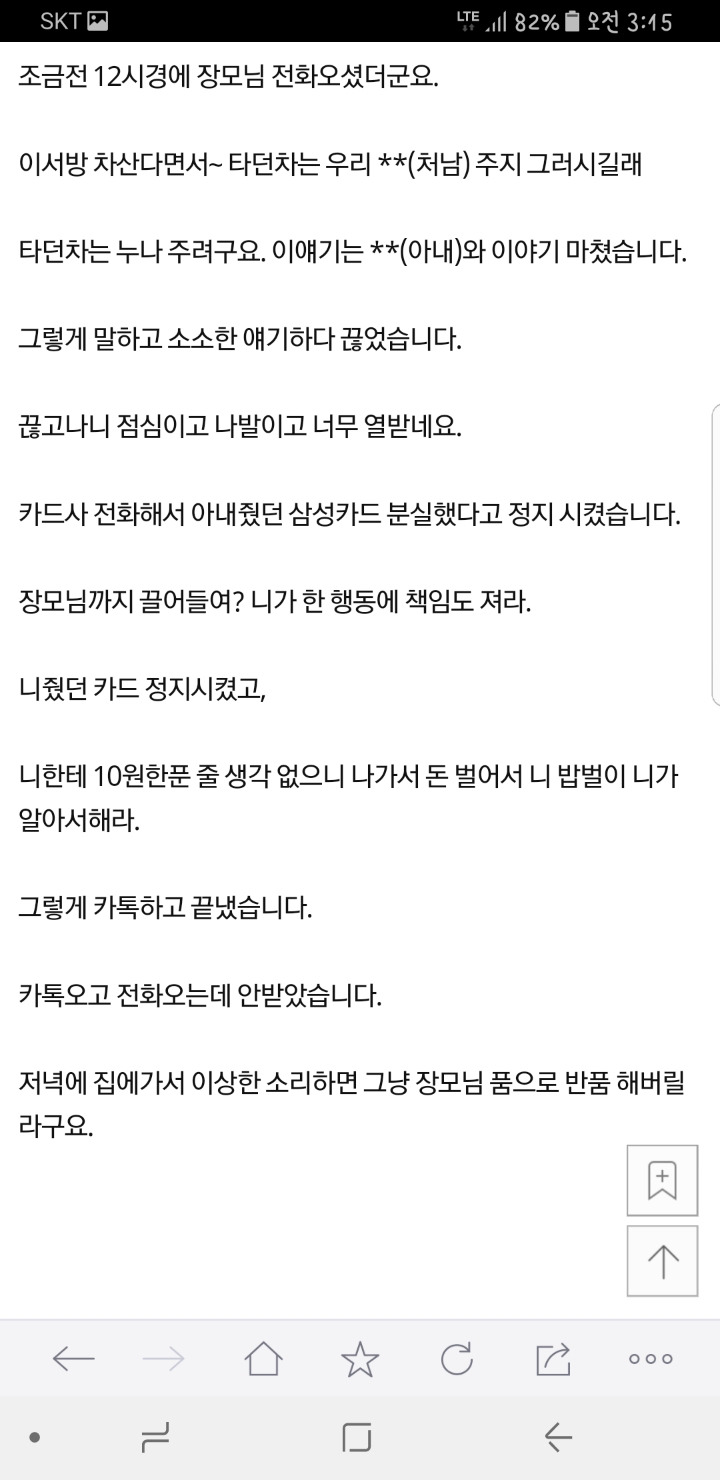Open the star bookmarks icon
This screenshot has height=1480, width=720.
click(x=360, y=1358)
